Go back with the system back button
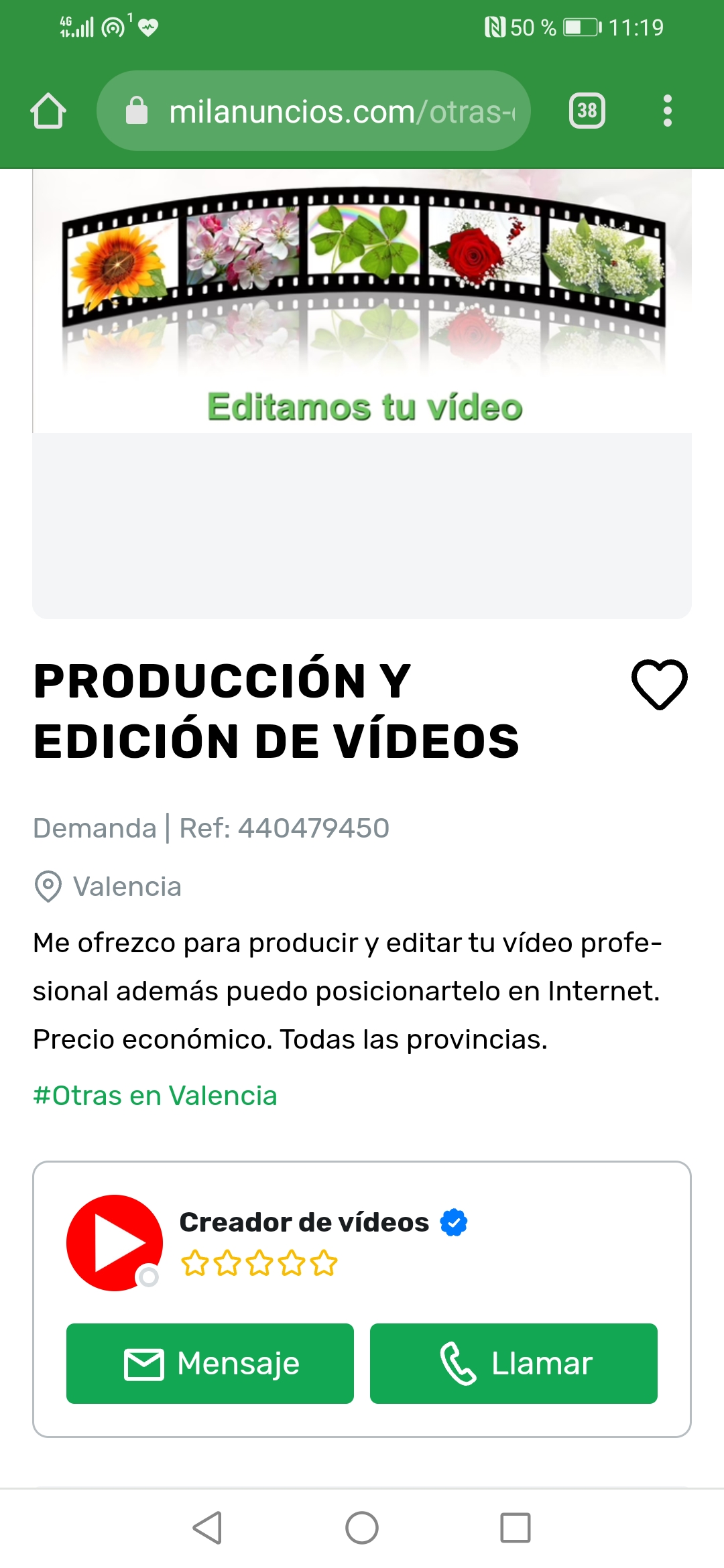This screenshot has width=724, height=1568. (x=208, y=1528)
